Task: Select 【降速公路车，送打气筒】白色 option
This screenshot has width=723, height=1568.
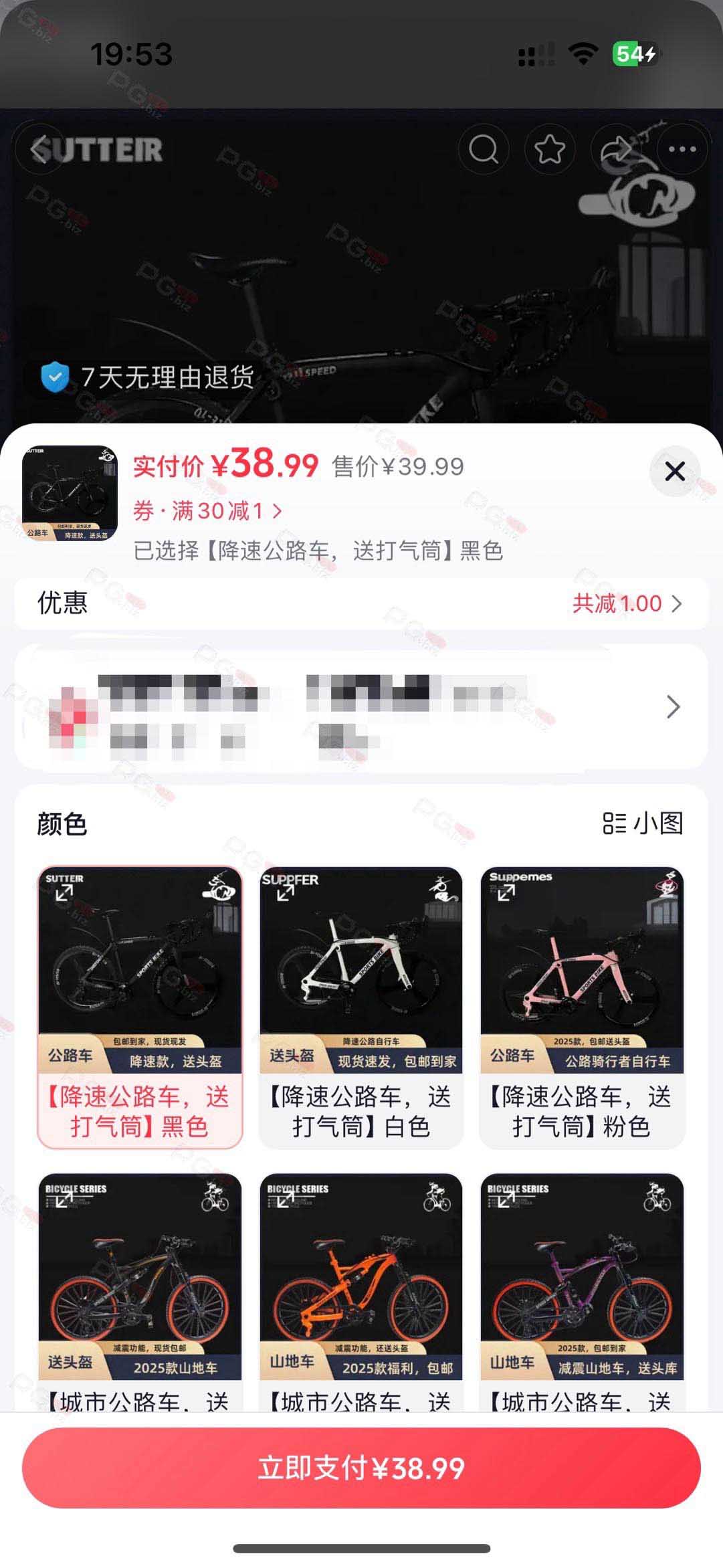Action: pyautogui.click(x=361, y=1008)
